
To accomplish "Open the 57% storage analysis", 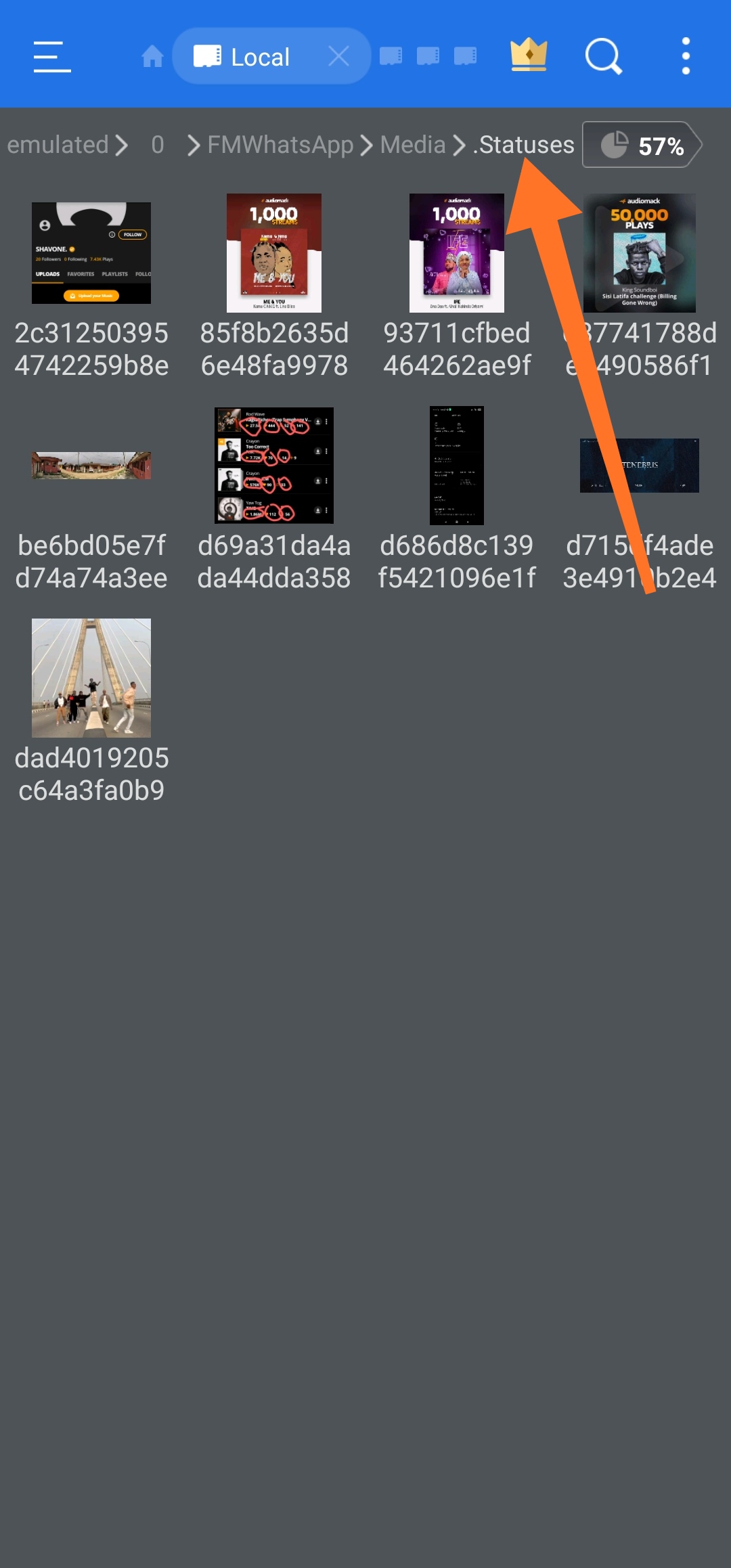I will coord(642,145).
